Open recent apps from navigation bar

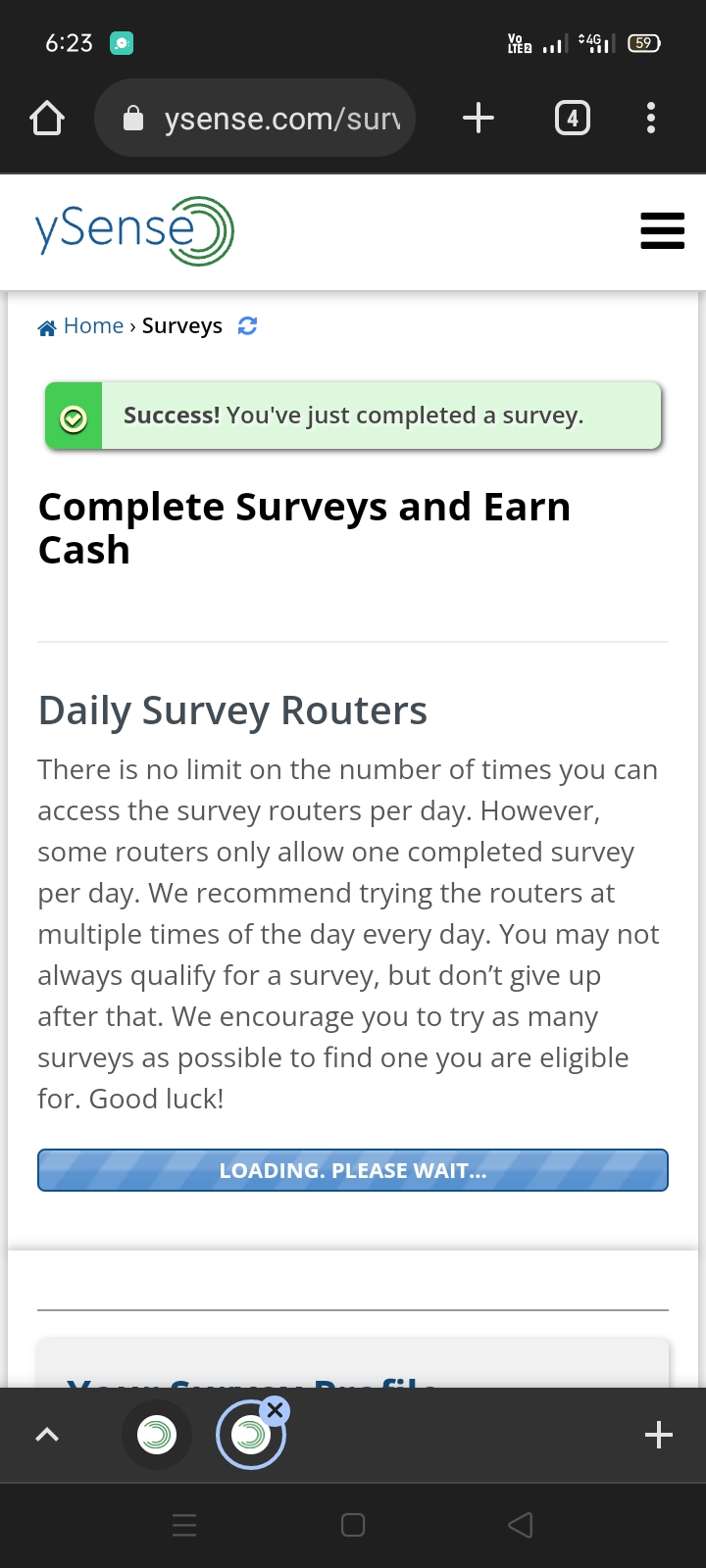tap(184, 1525)
